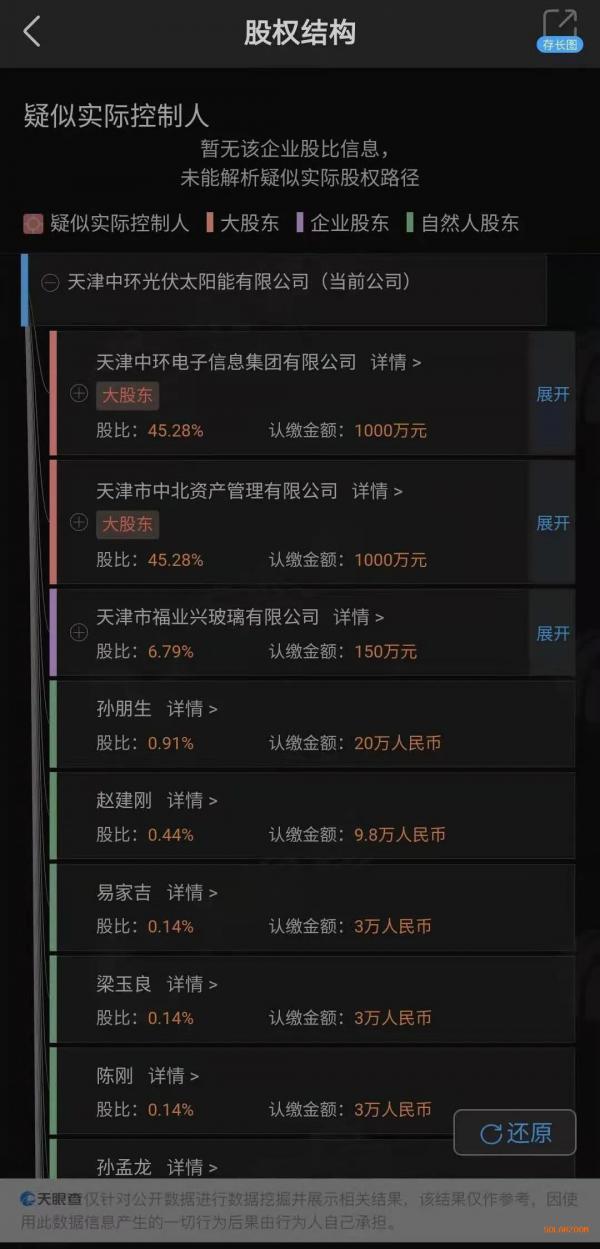View details of shareholder 赵建刚
The image size is (600, 1249).
click(x=192, y=800)
